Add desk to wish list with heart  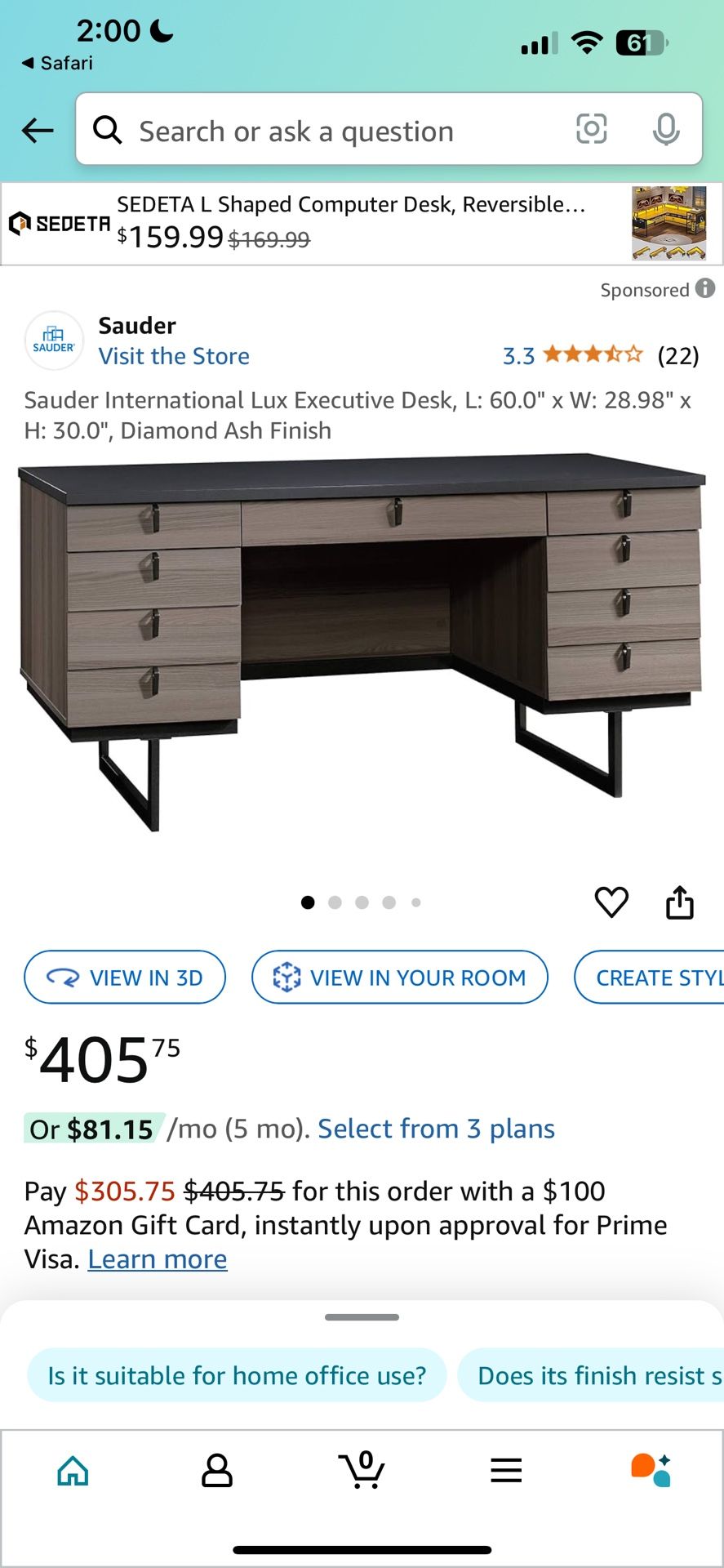(611, 902)
